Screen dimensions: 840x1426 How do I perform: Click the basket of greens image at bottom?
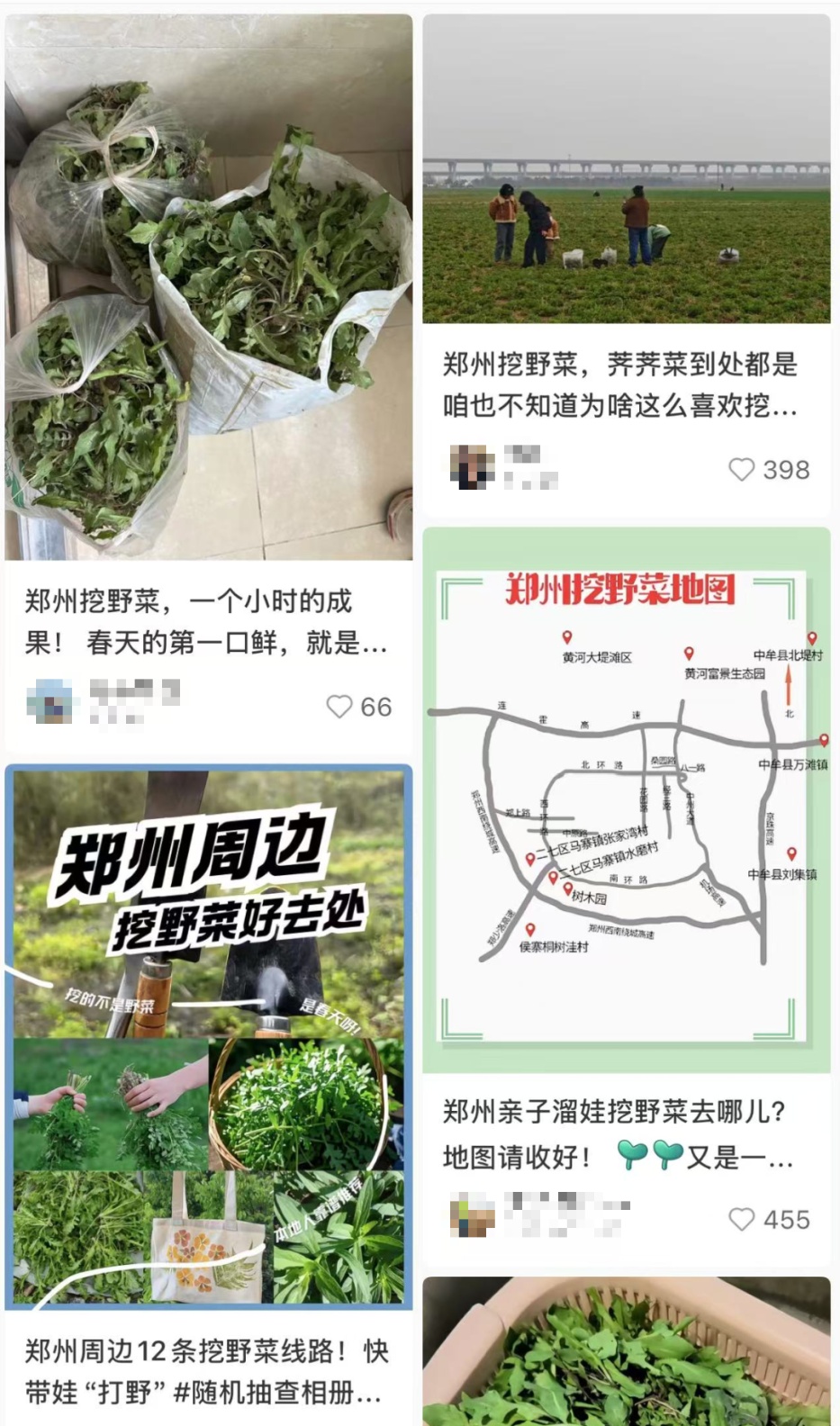tap(628, 1350)
